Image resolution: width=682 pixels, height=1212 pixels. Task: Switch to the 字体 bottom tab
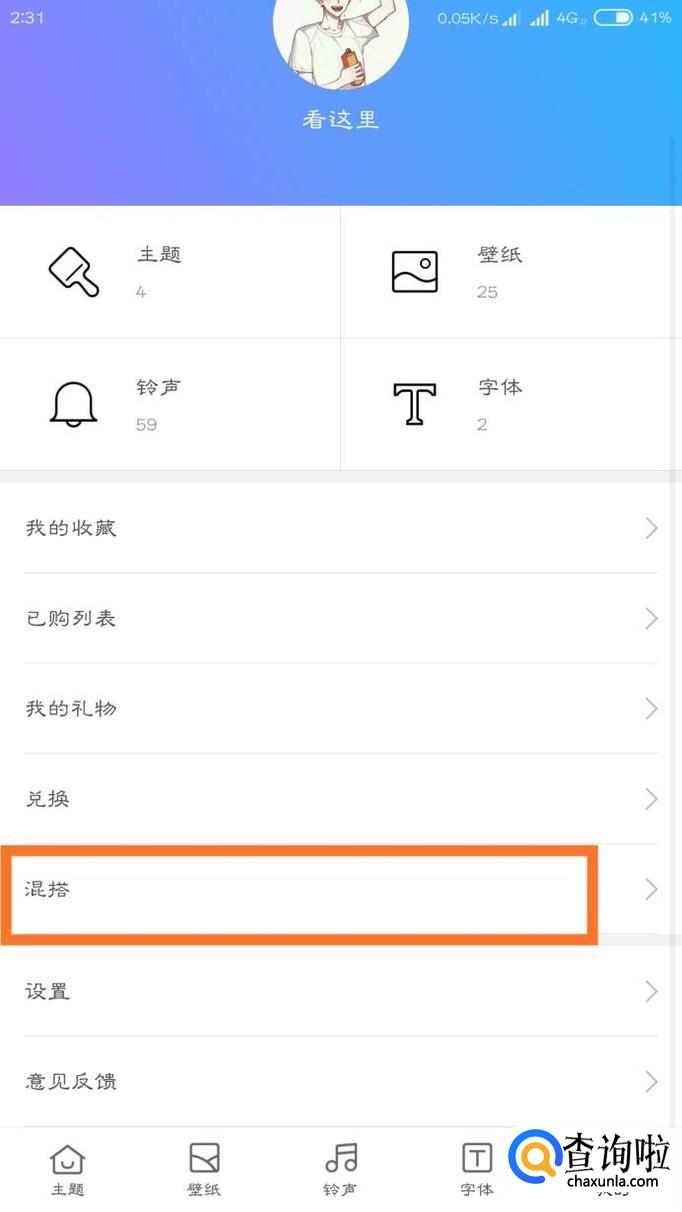point(477,1170)
